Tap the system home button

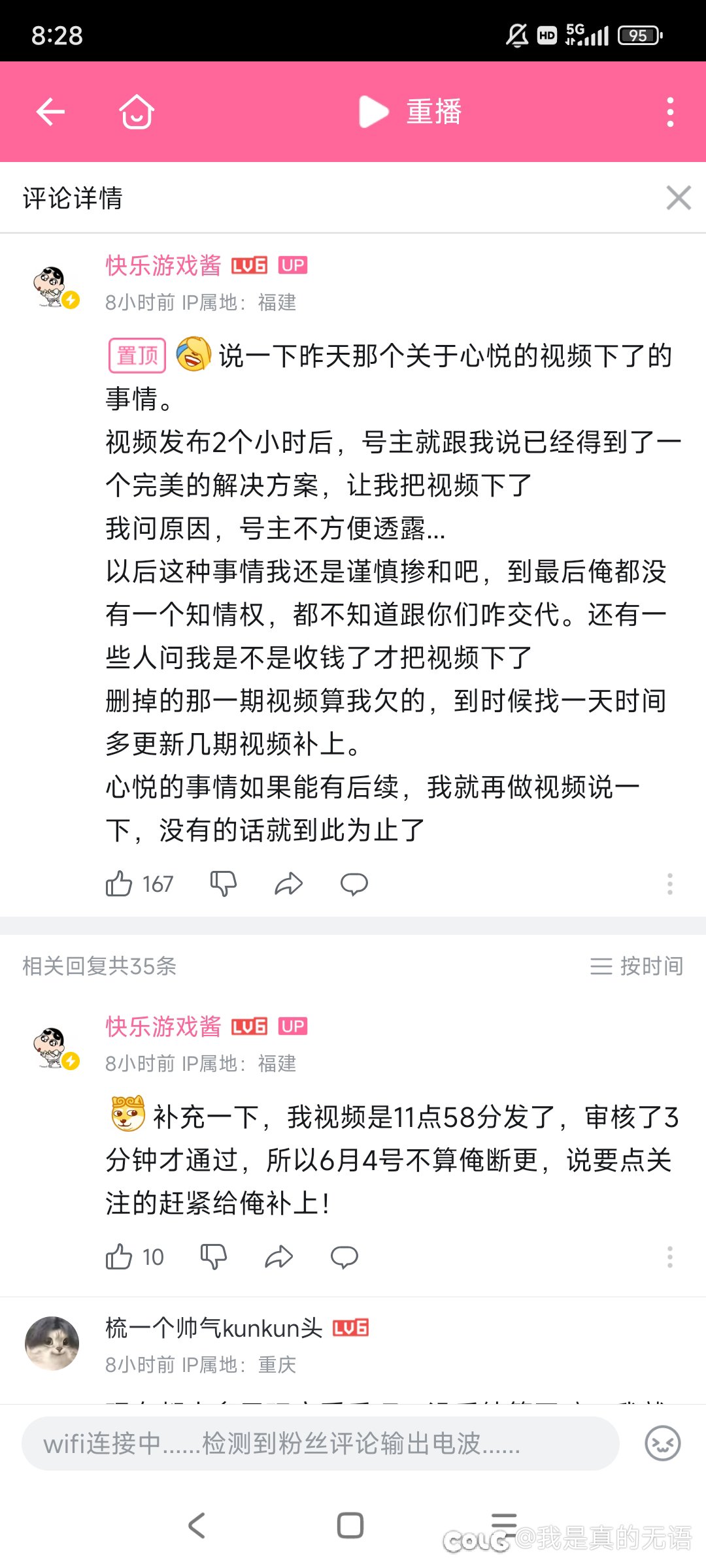tap(350, 1526)
